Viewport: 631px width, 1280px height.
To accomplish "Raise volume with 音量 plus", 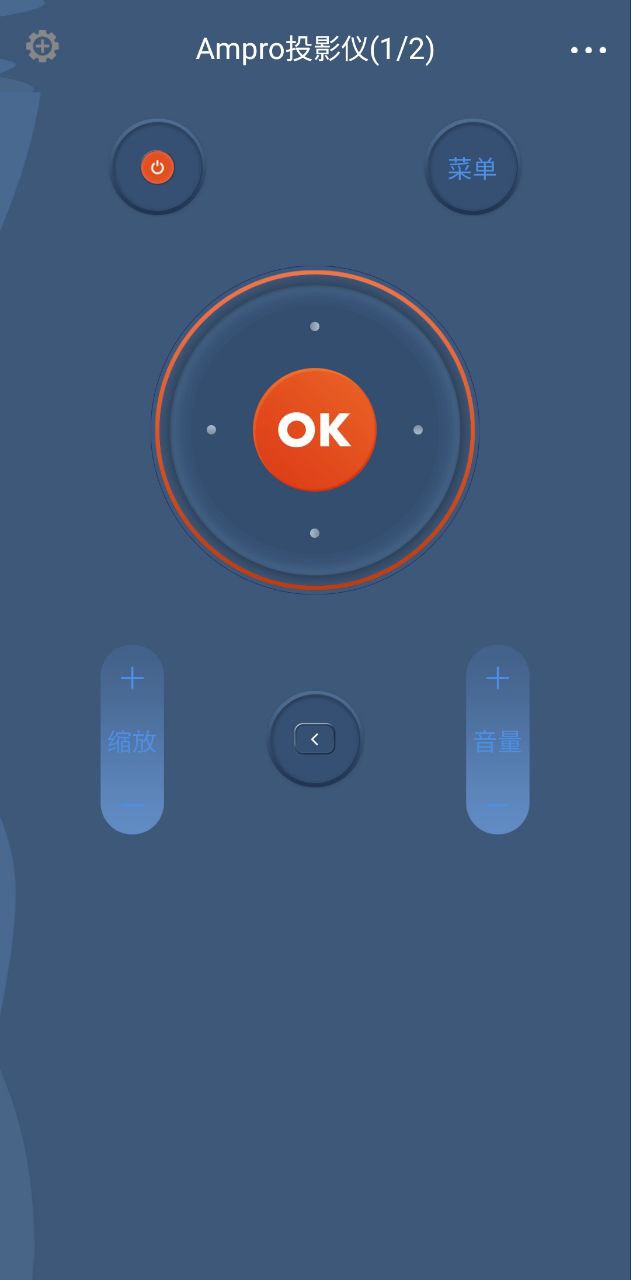I will pos(497,679).
